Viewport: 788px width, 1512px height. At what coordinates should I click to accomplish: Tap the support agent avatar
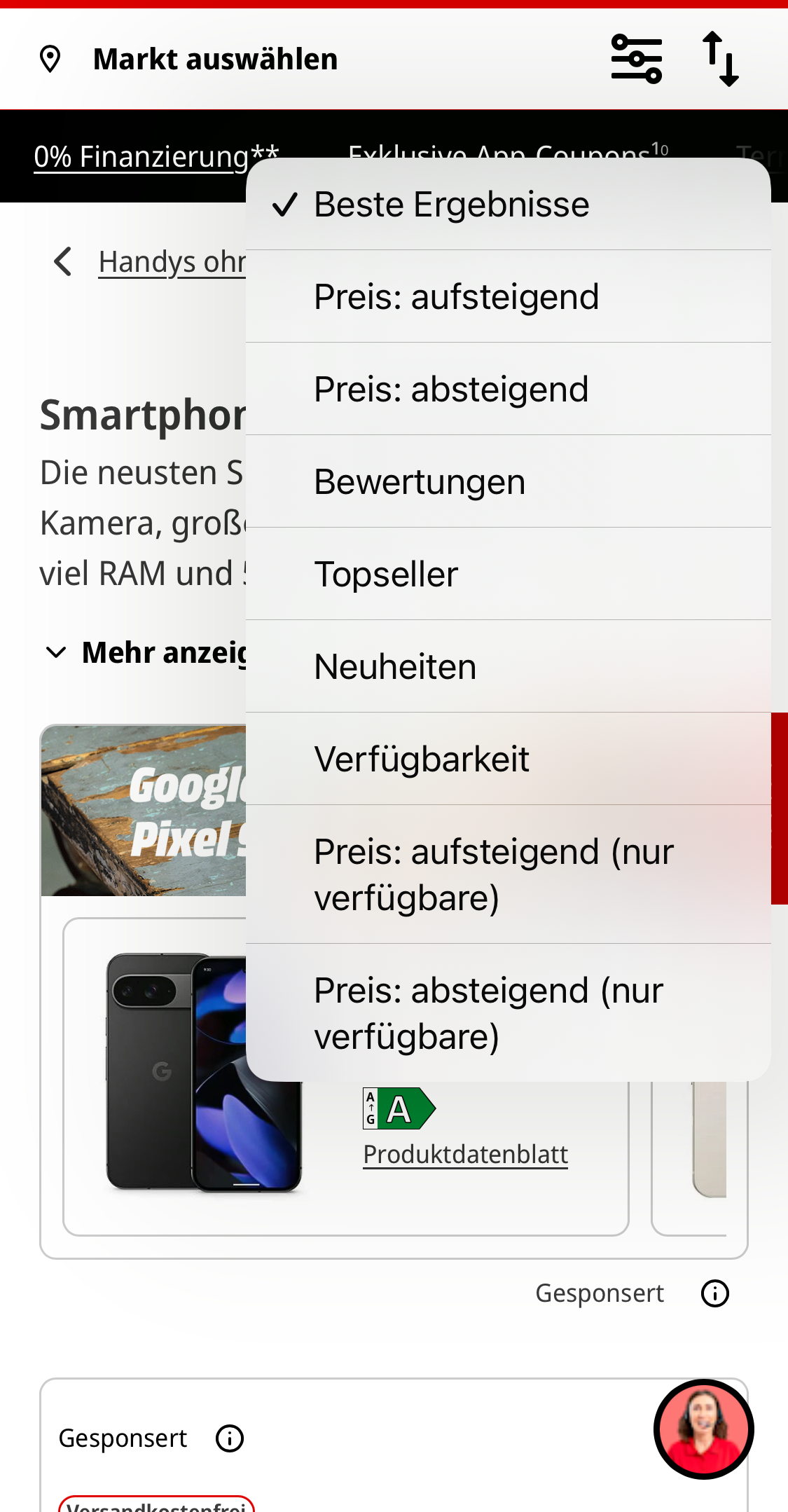(x=704, y=1431)
